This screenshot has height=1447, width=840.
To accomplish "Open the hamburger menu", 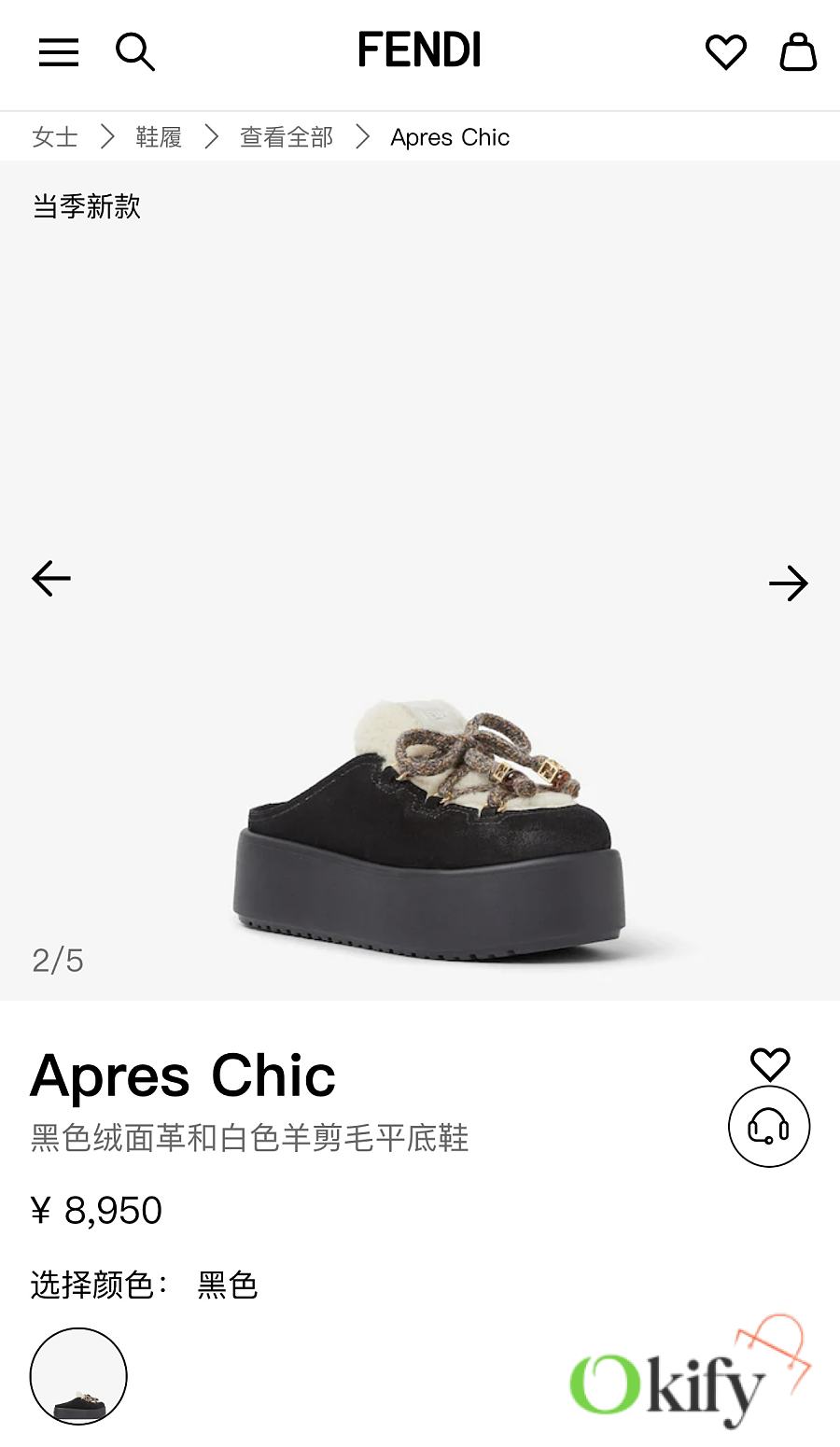I will (58, 52).
